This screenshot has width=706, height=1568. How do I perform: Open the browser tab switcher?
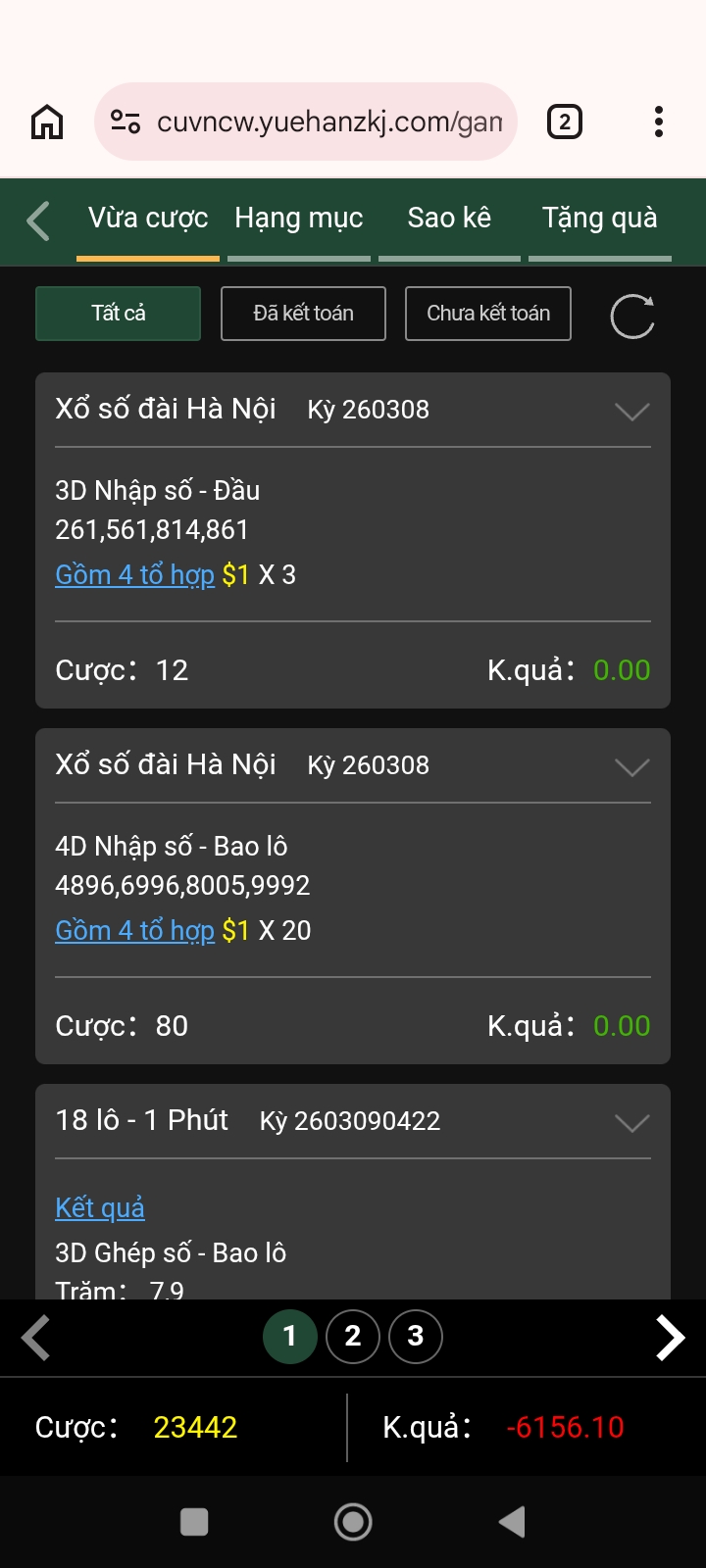(x=564, y=122)
